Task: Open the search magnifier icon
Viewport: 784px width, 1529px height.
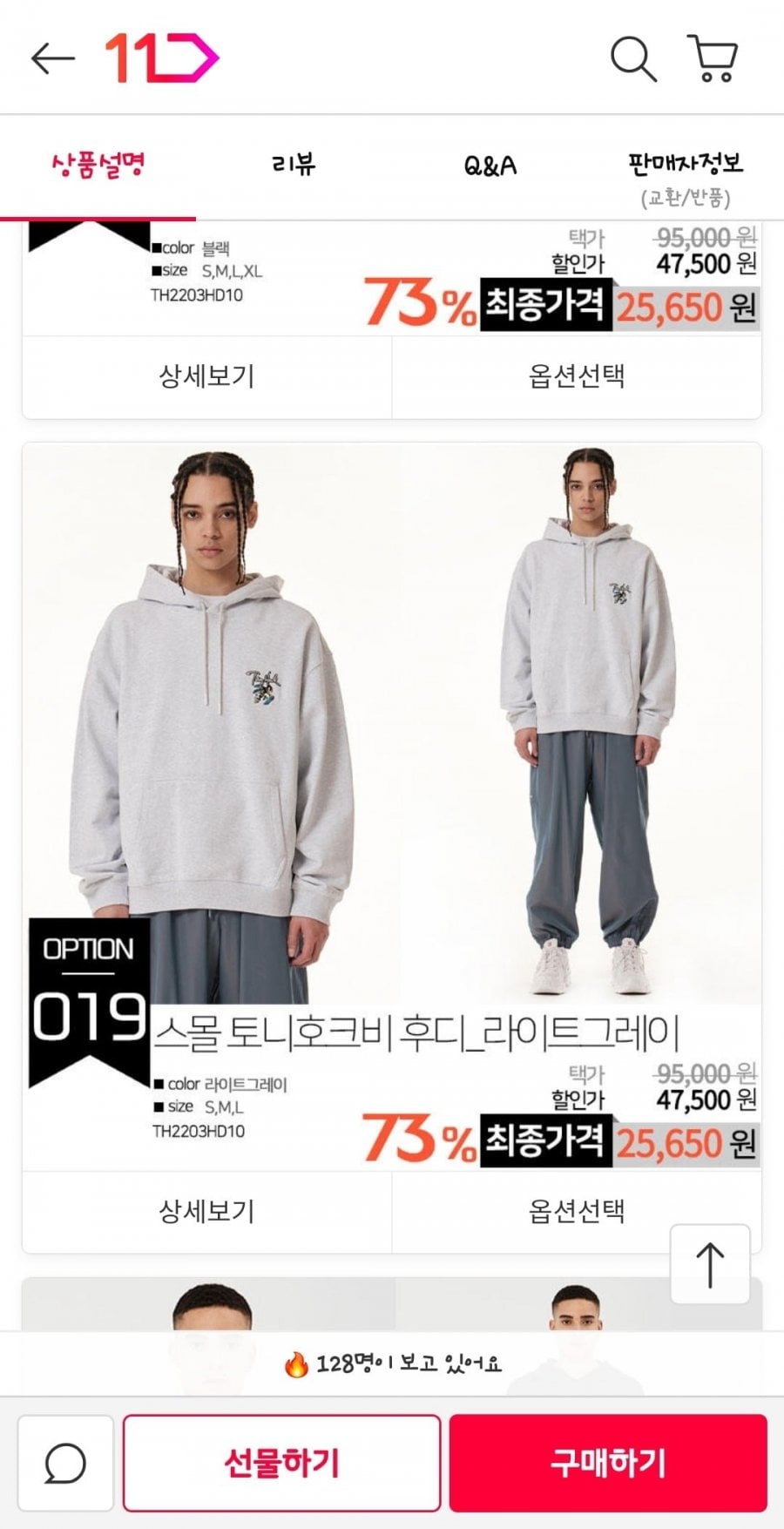Action: [633, 59]
